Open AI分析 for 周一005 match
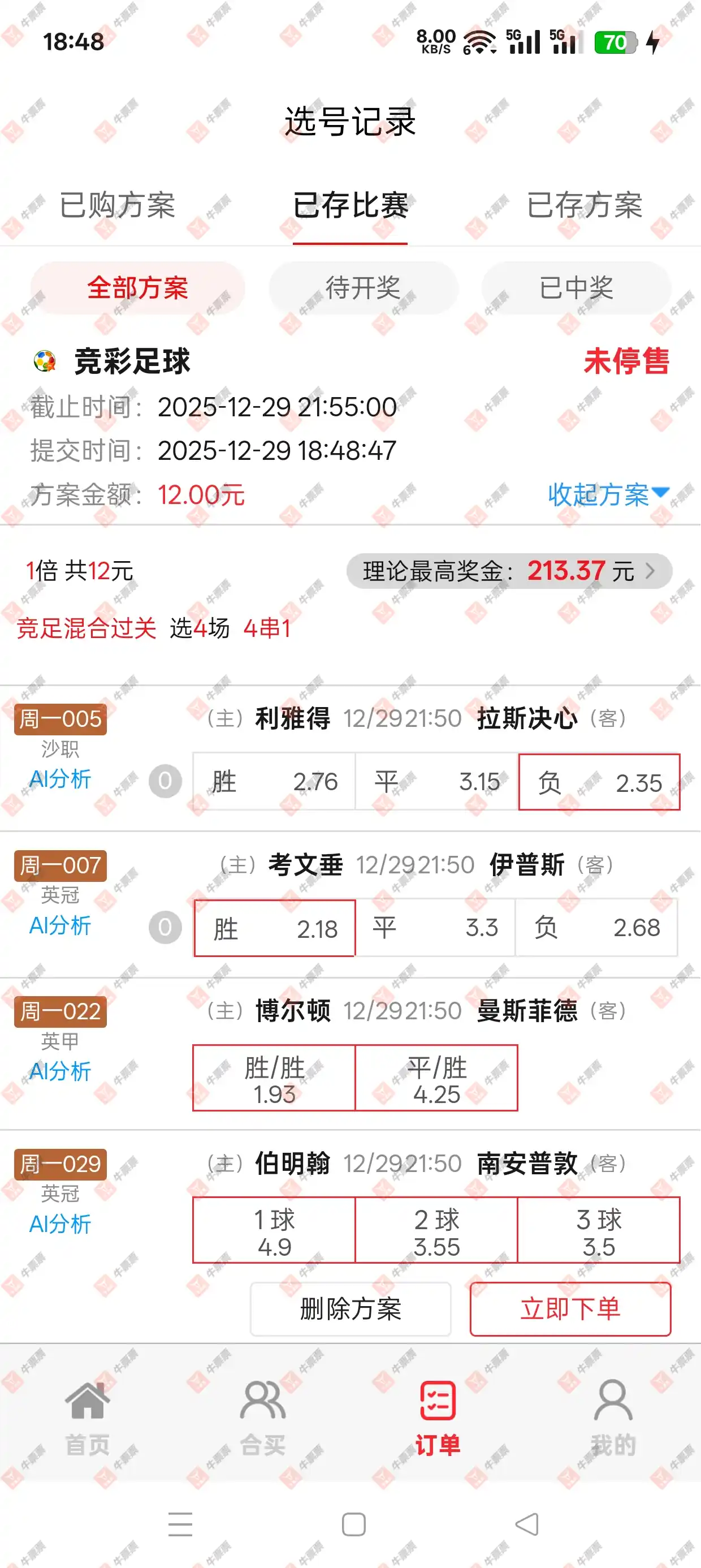The width and height of the screenshot is (701, 1568). pos(60,778)
